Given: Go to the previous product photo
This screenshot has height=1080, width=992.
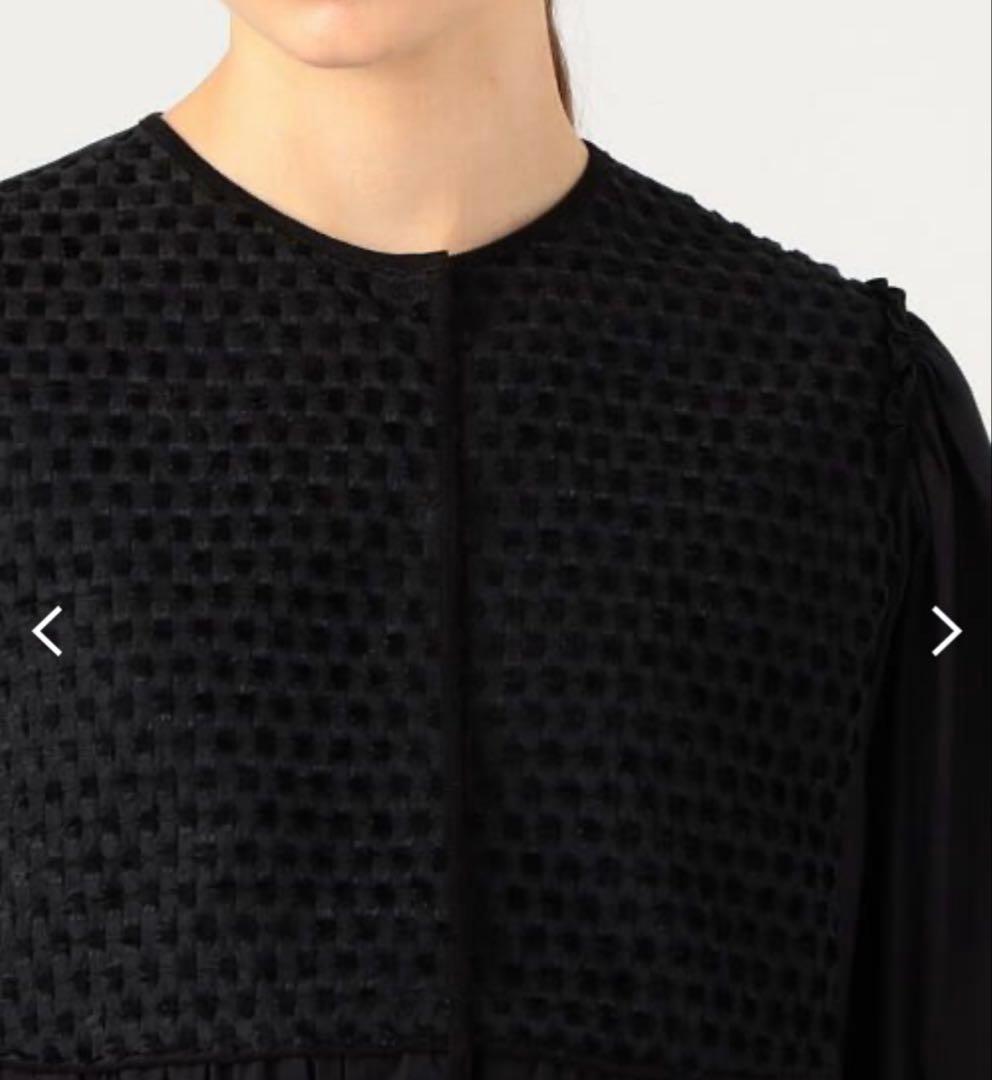Looking at the screenshot, I should coord(47,631).
